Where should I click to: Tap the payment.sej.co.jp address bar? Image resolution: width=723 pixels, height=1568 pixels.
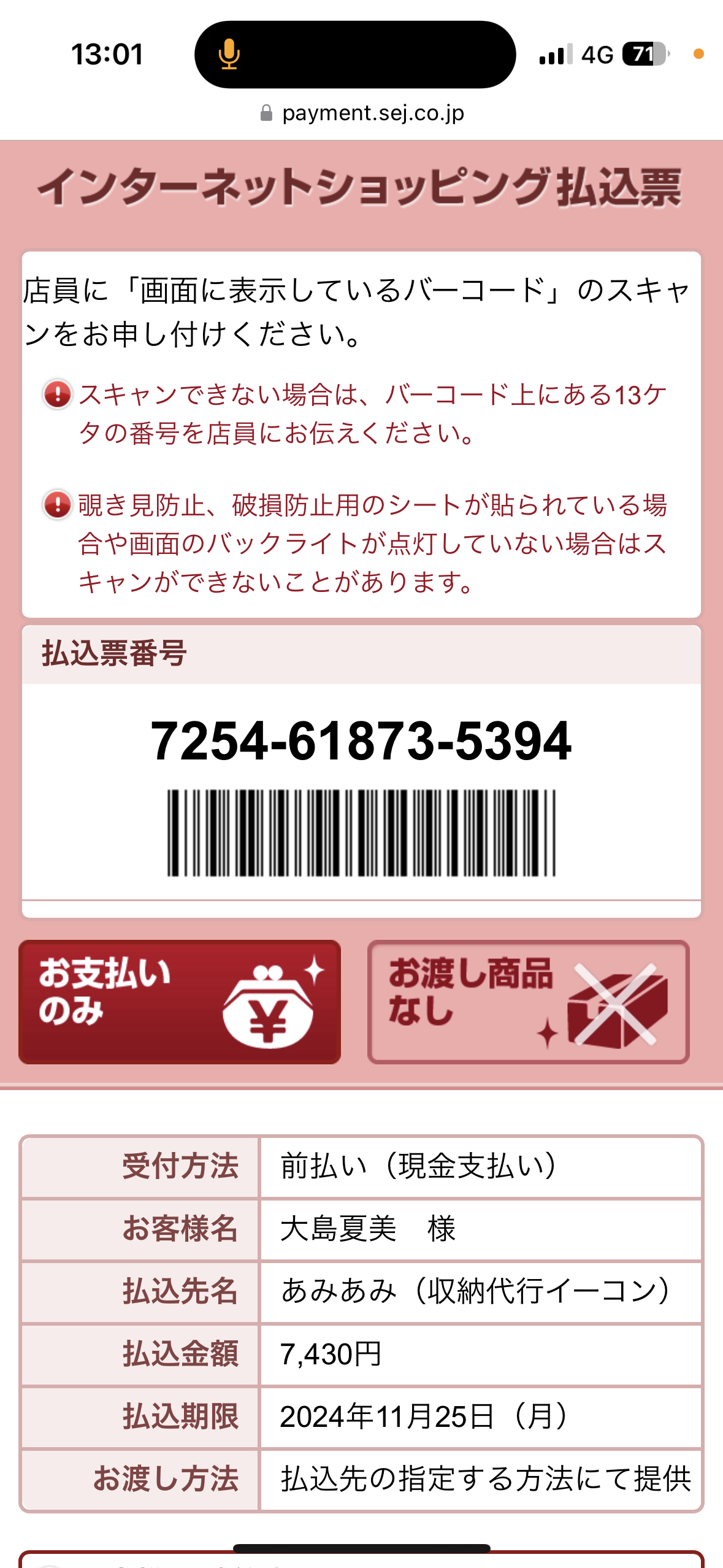[362, 113]
